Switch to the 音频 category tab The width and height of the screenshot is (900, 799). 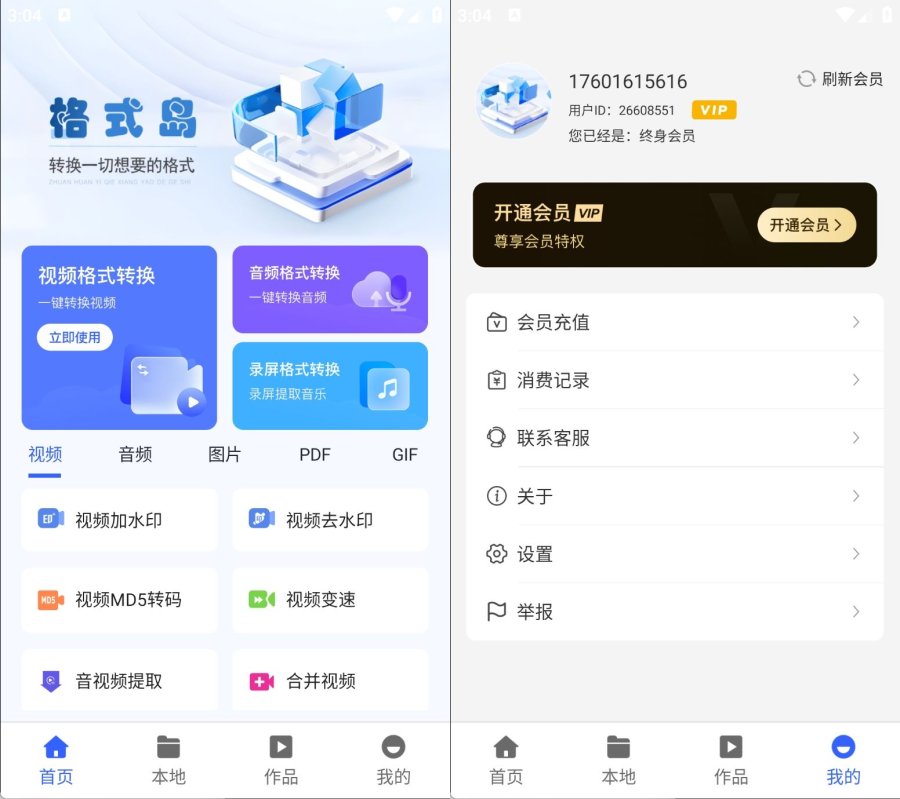tap(135, 454)
